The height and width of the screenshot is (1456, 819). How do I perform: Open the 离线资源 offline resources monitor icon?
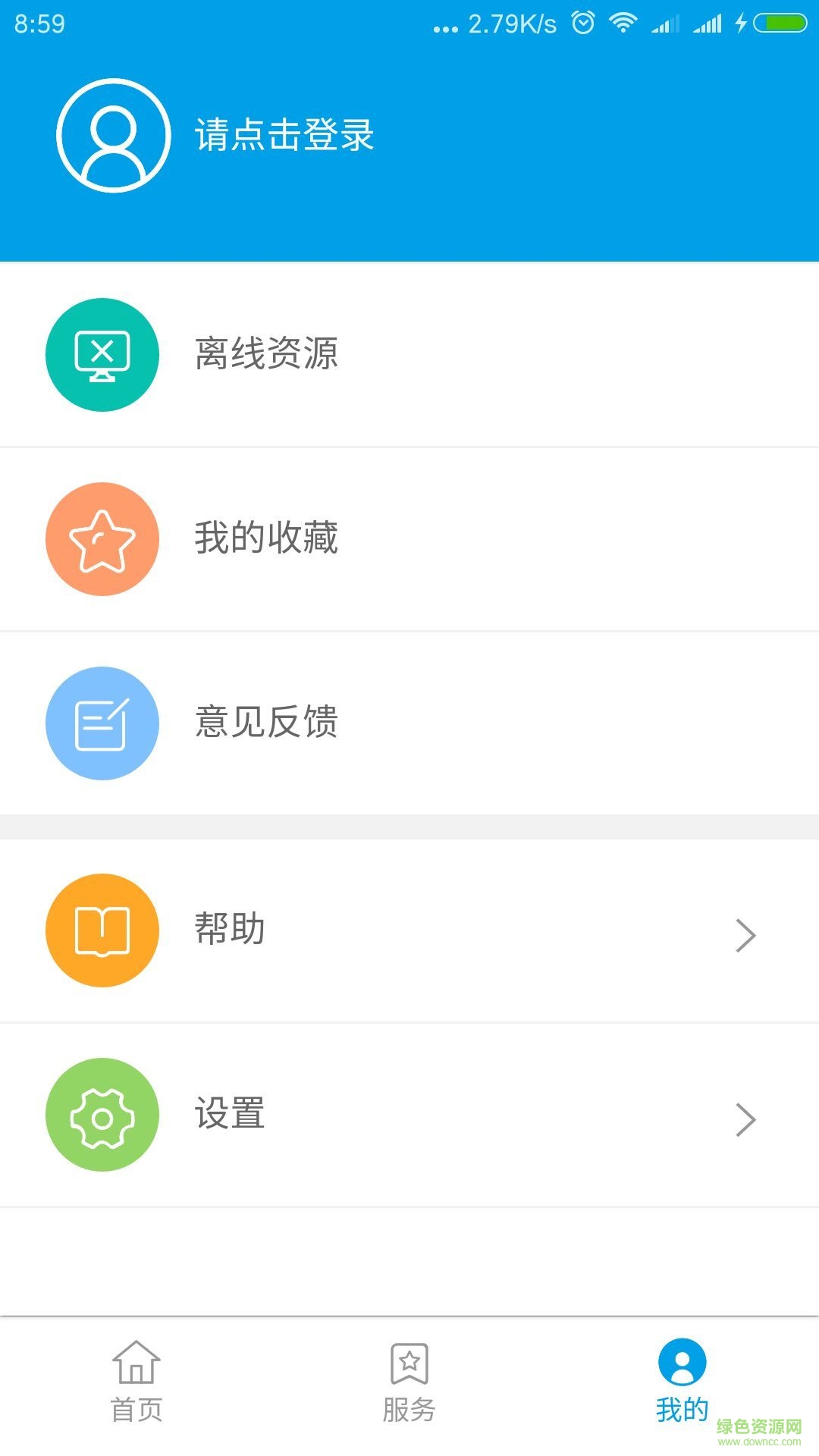click(x=102, y=354)
